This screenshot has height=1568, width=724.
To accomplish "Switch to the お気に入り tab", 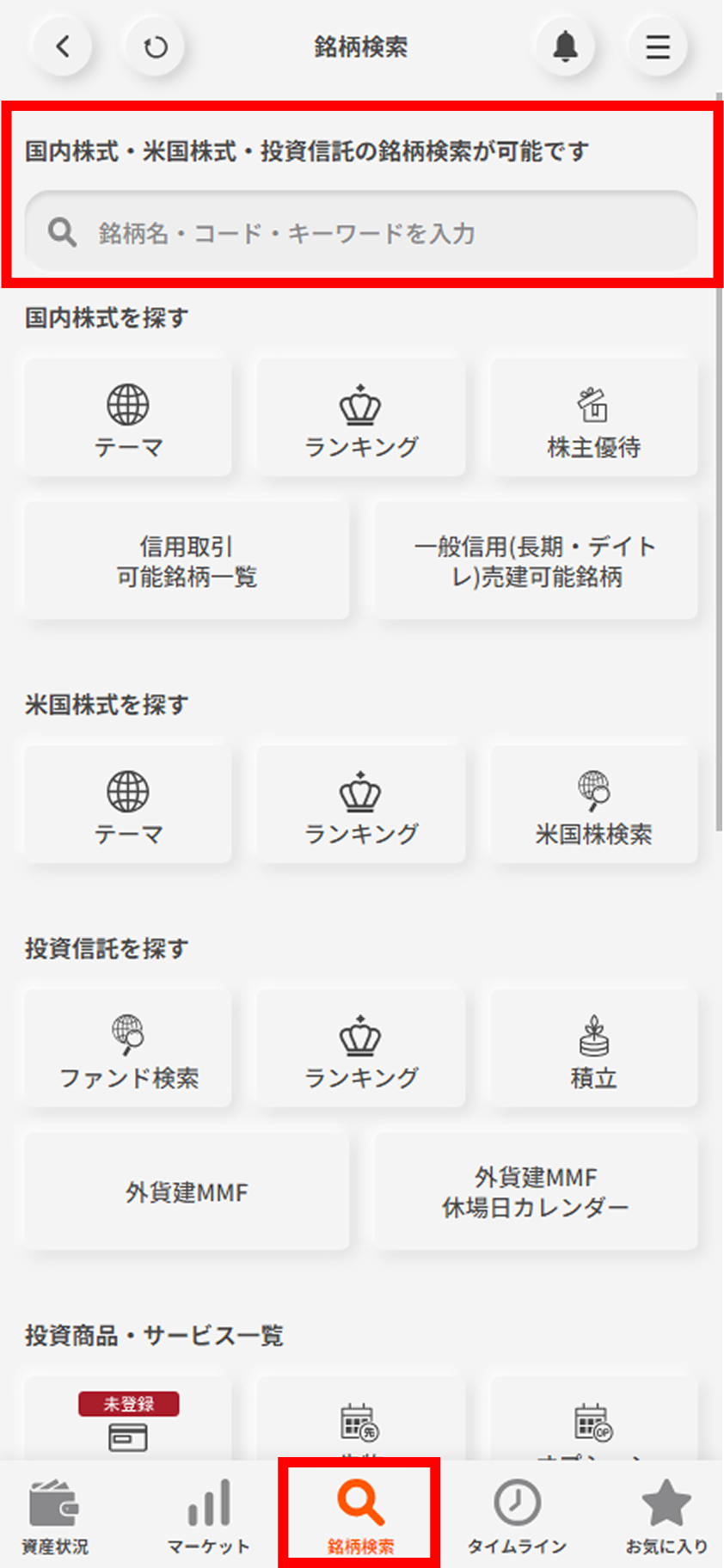I will [x=666, y=1516].
